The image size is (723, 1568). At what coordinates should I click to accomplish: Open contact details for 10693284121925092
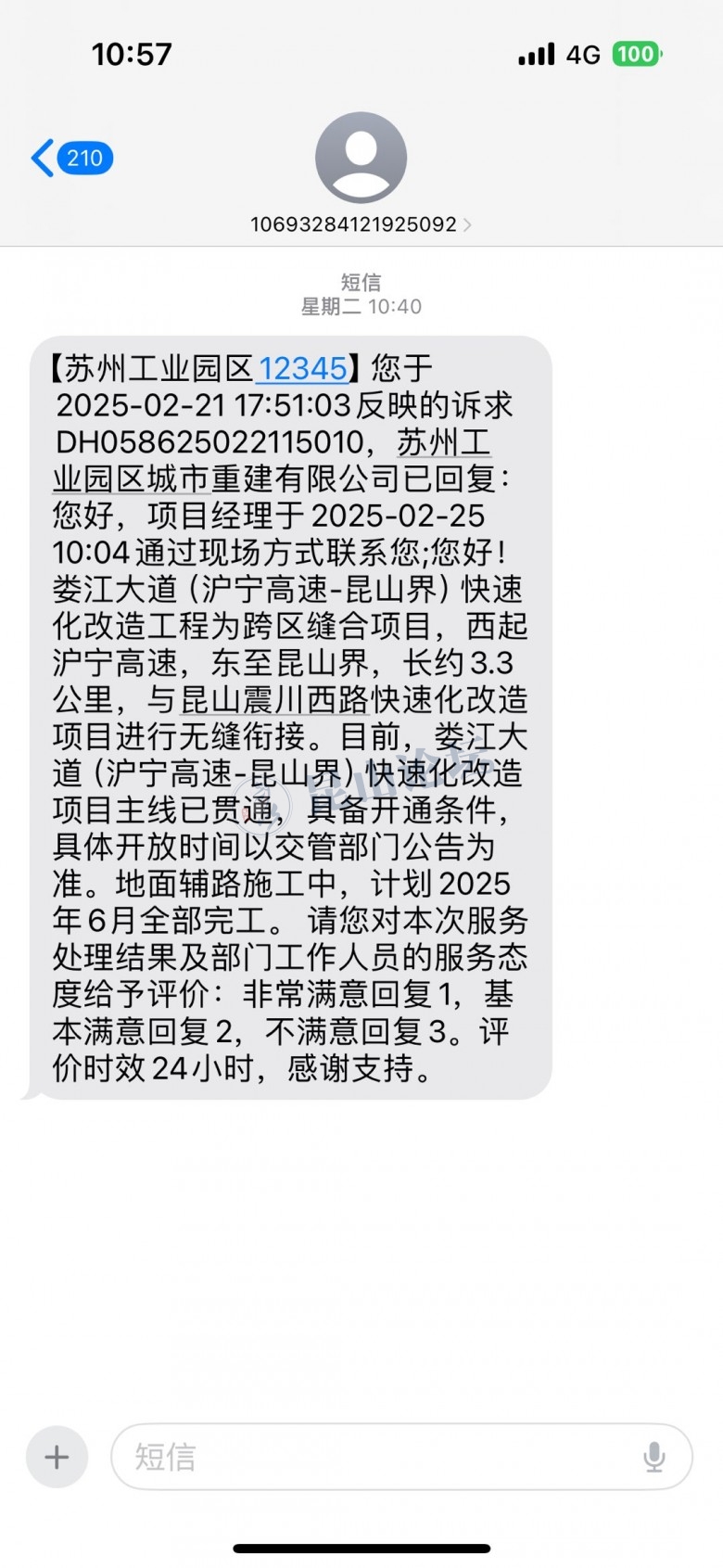tap(361, 224)
